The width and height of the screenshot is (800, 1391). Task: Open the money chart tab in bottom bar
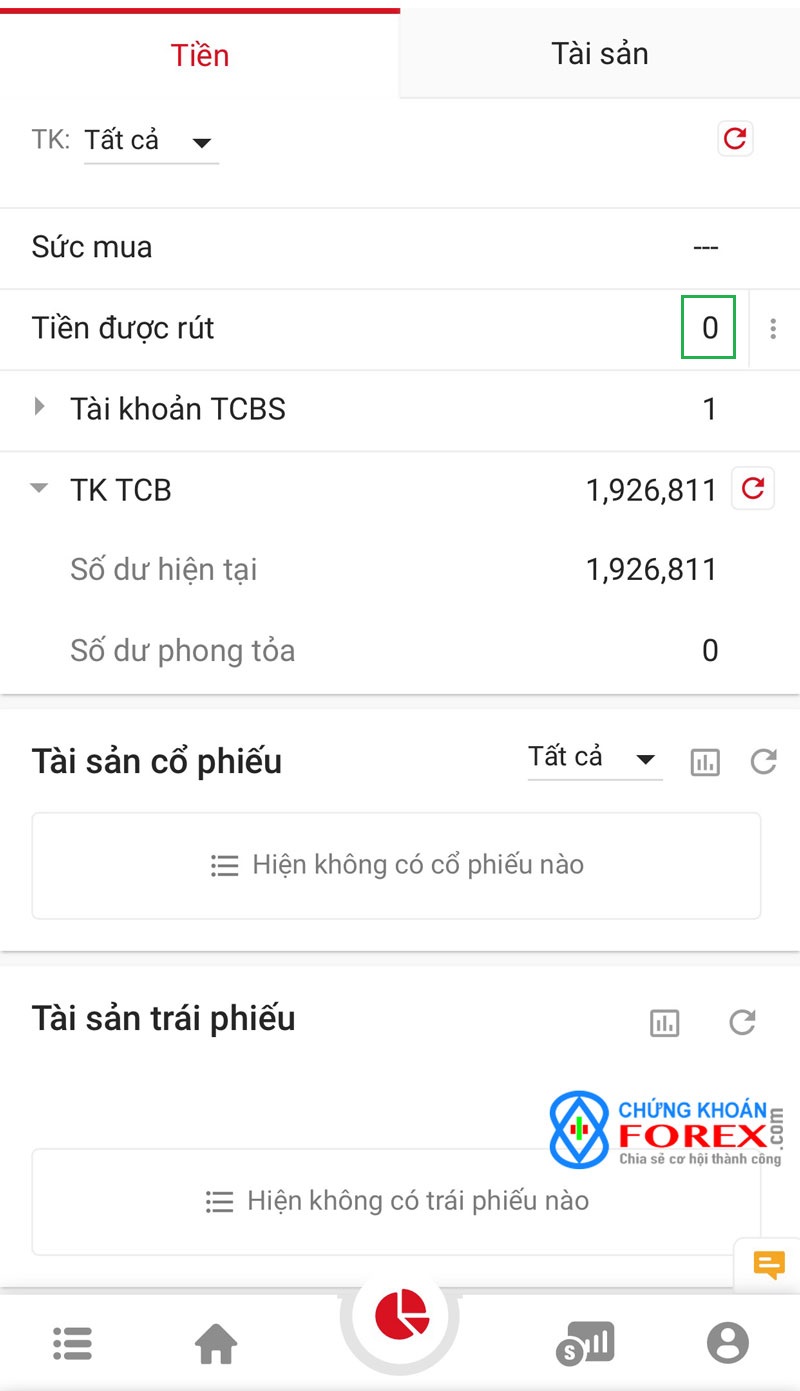(x=585, y=1343)
